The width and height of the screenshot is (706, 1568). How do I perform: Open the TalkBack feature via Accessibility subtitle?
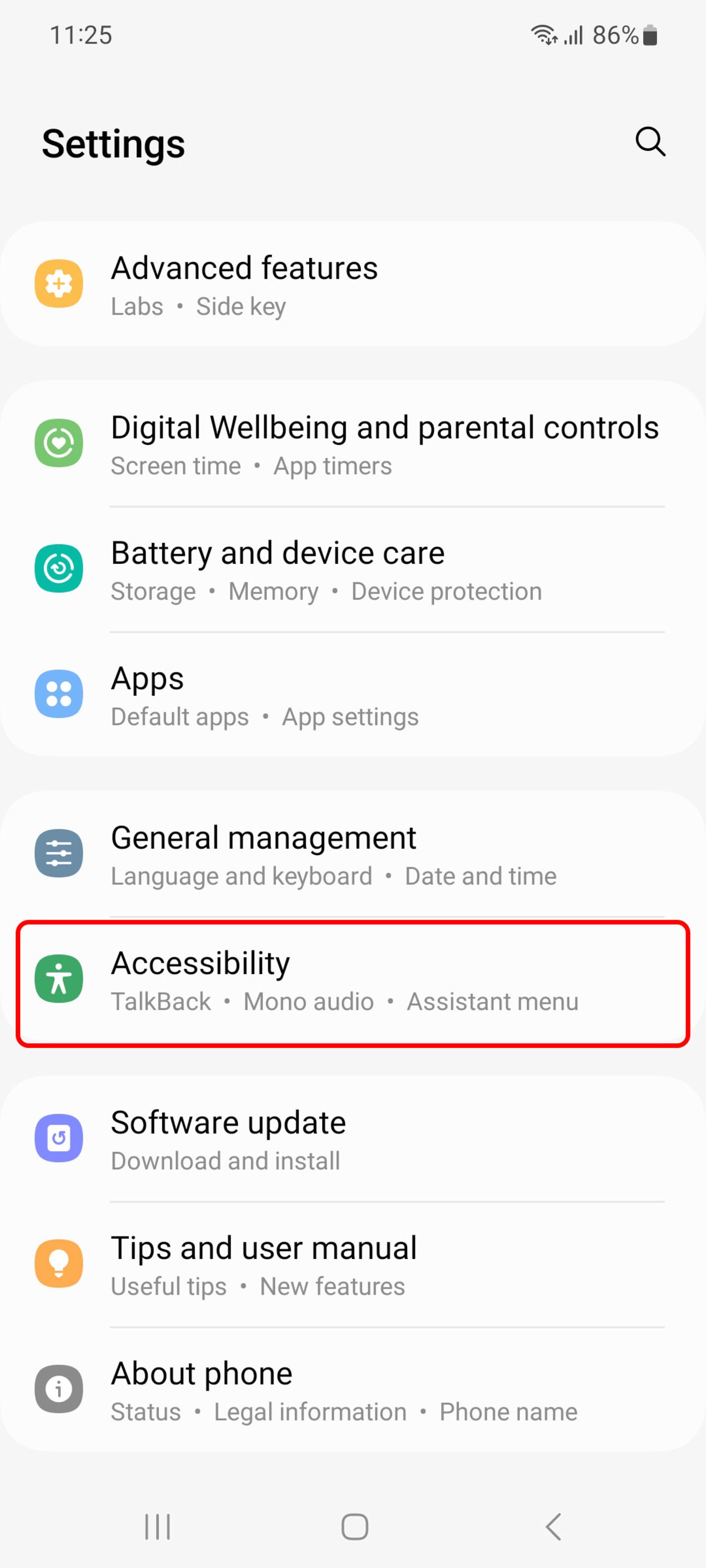[x=160, y=1001]
